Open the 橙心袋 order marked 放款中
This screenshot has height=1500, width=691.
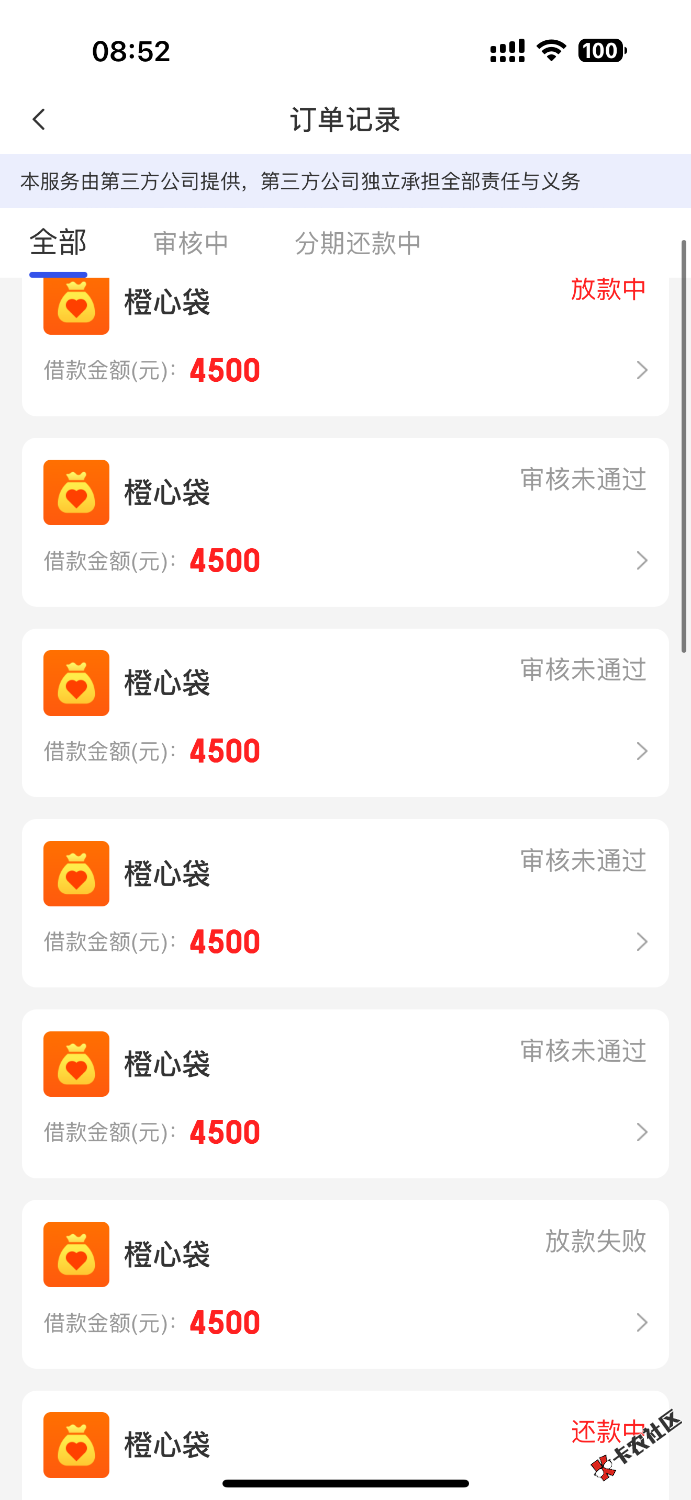(x=345, y=345)
